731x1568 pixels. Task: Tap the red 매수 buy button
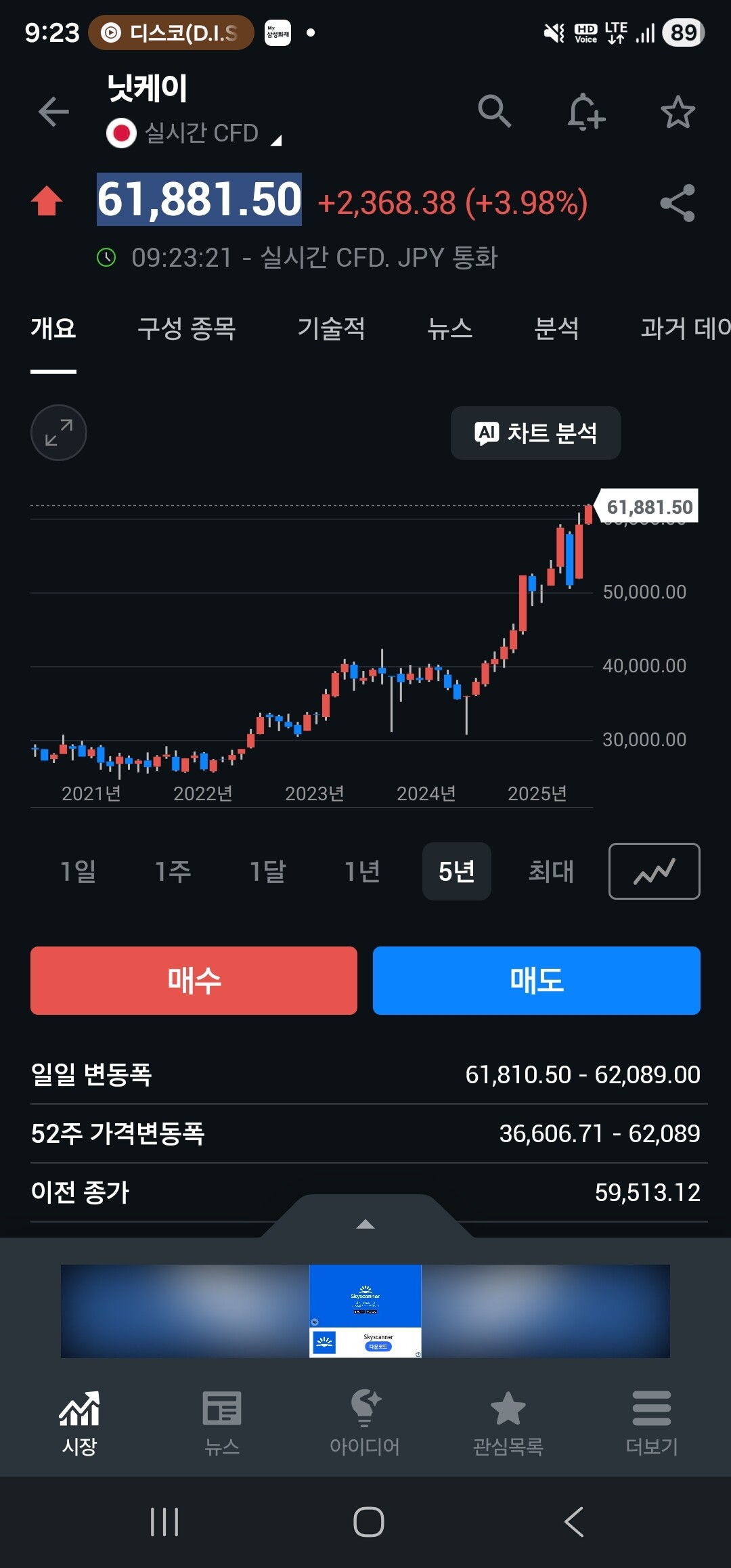pos(194,980)
